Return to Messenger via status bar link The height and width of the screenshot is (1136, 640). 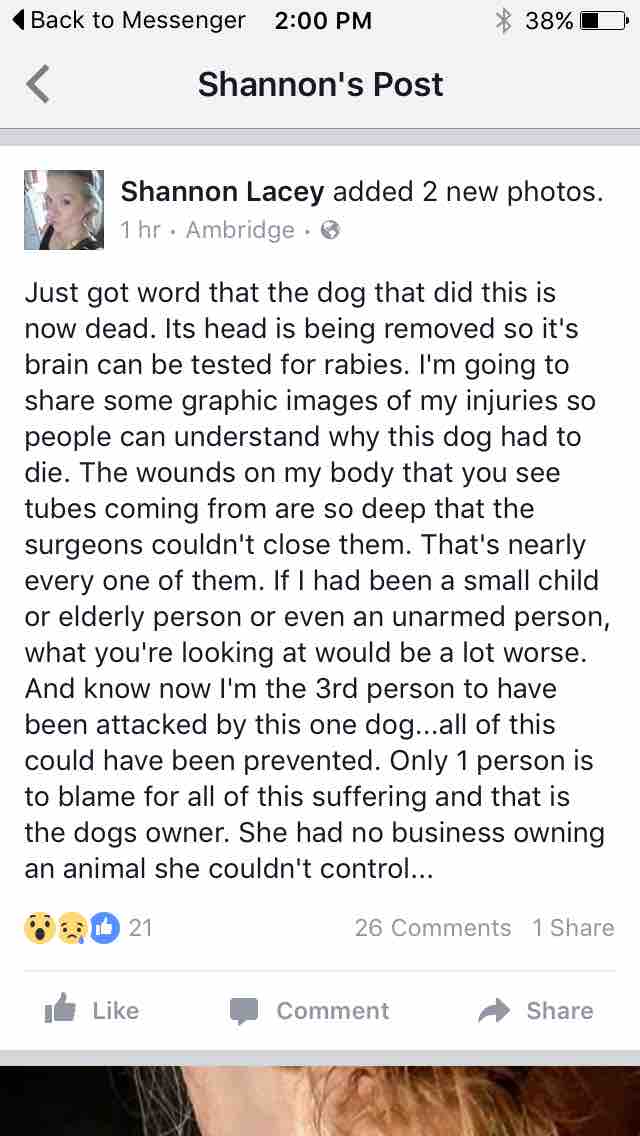[129, 21]
